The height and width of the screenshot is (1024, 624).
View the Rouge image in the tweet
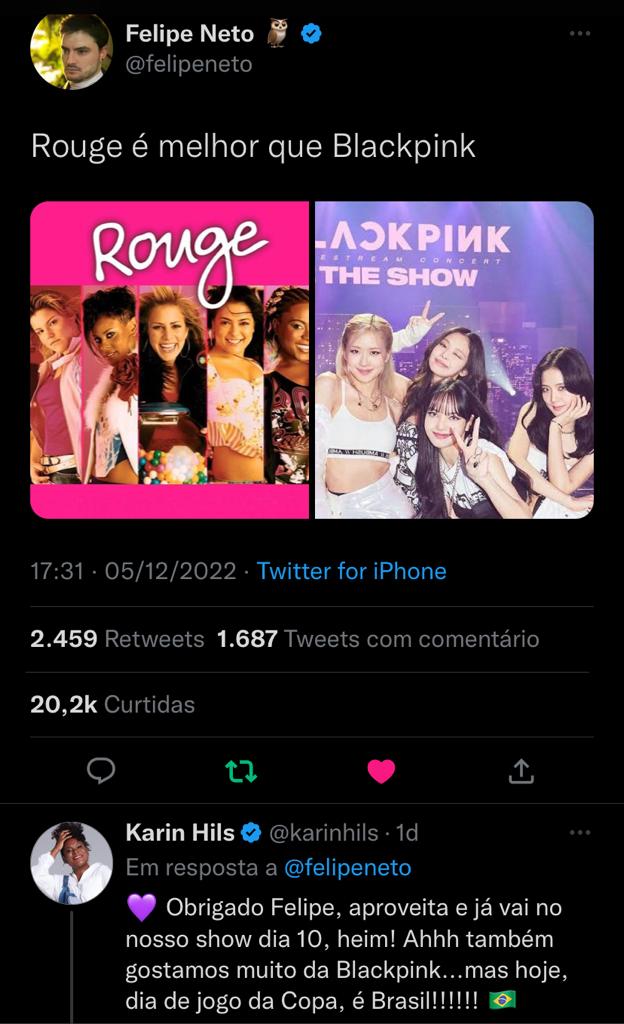click(x=169, y=360)
